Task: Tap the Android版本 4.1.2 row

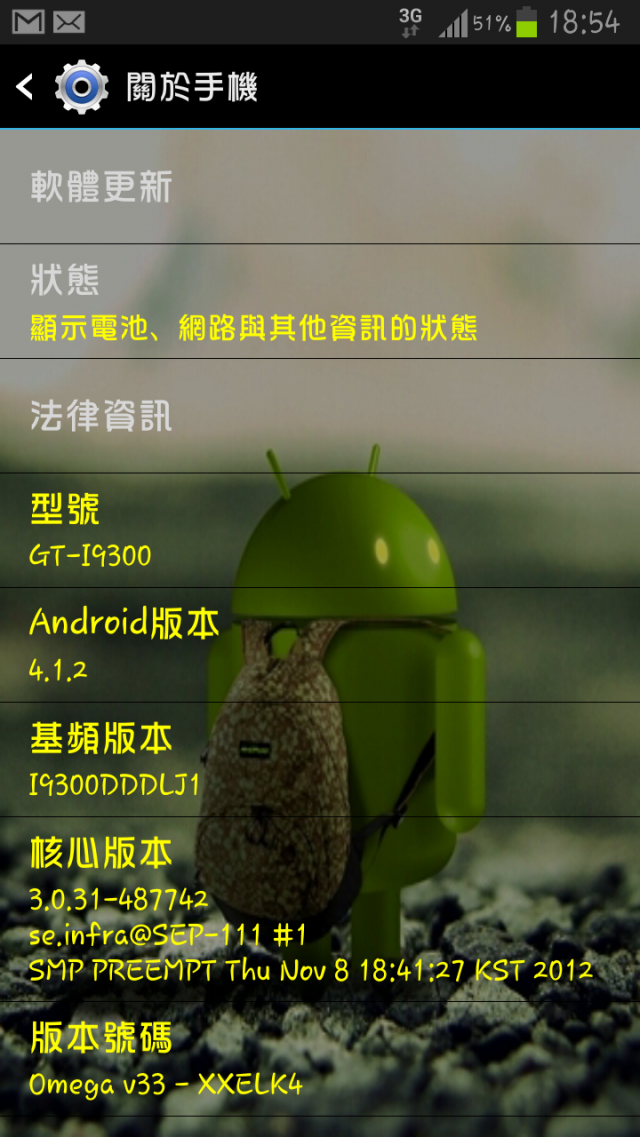Action: (x=320, y=645)
